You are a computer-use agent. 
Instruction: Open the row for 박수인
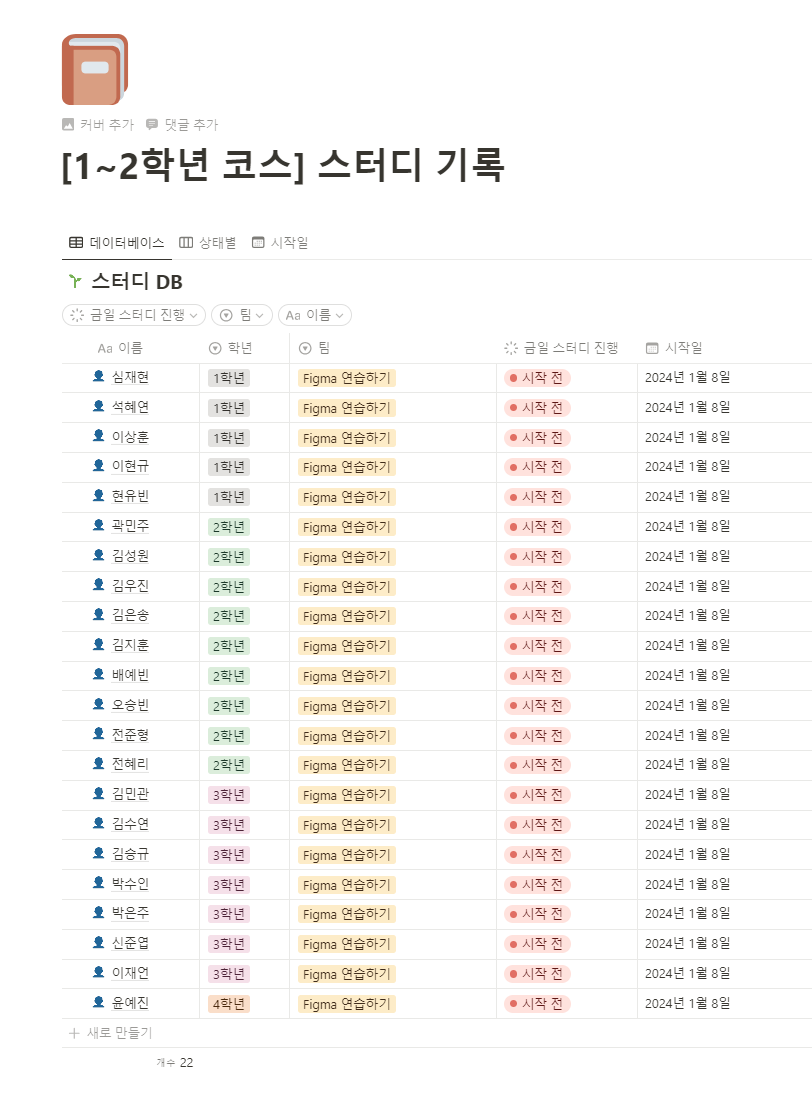pyautogui.click(x=130, y=884)
